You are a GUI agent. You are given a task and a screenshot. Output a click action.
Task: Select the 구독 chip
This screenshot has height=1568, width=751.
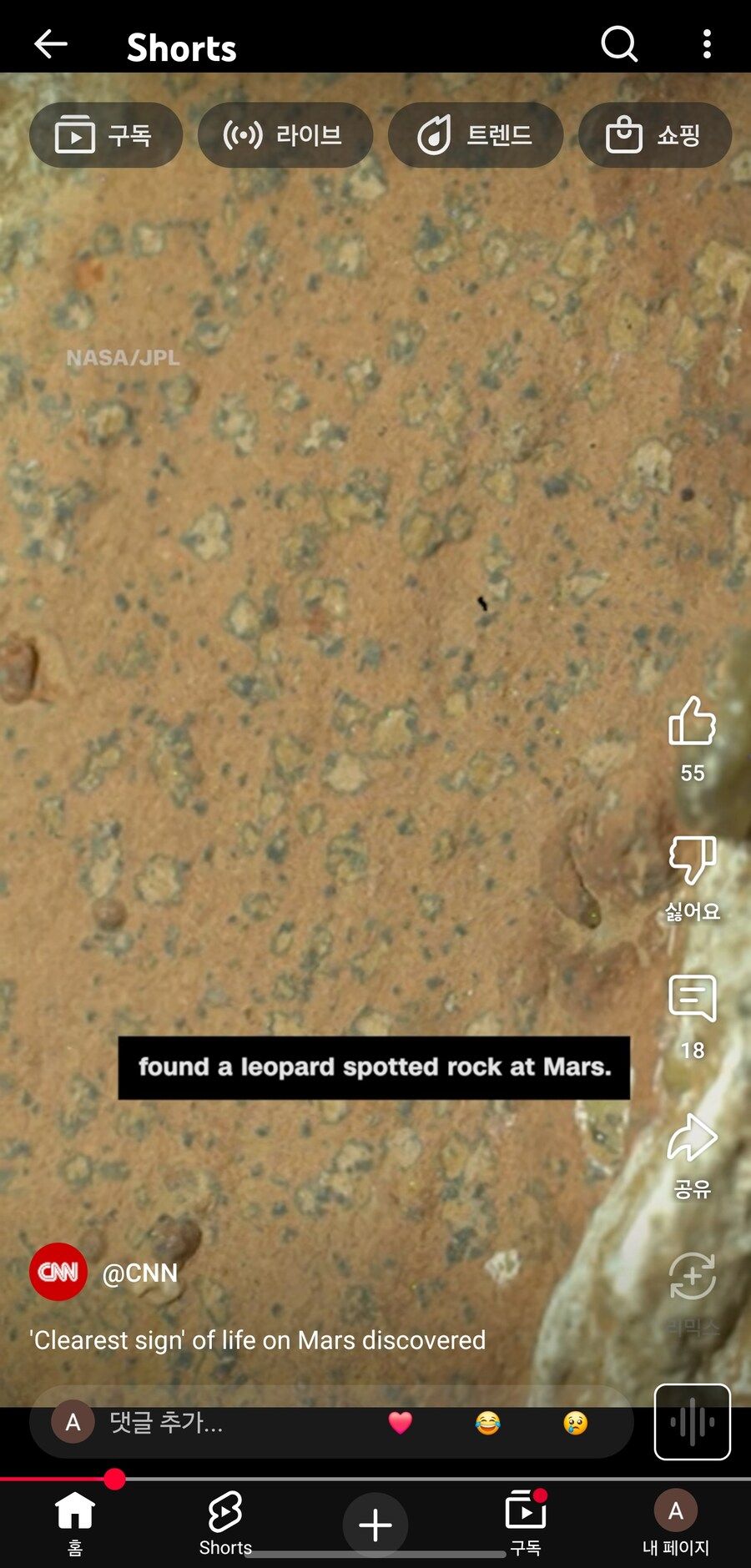105,135
